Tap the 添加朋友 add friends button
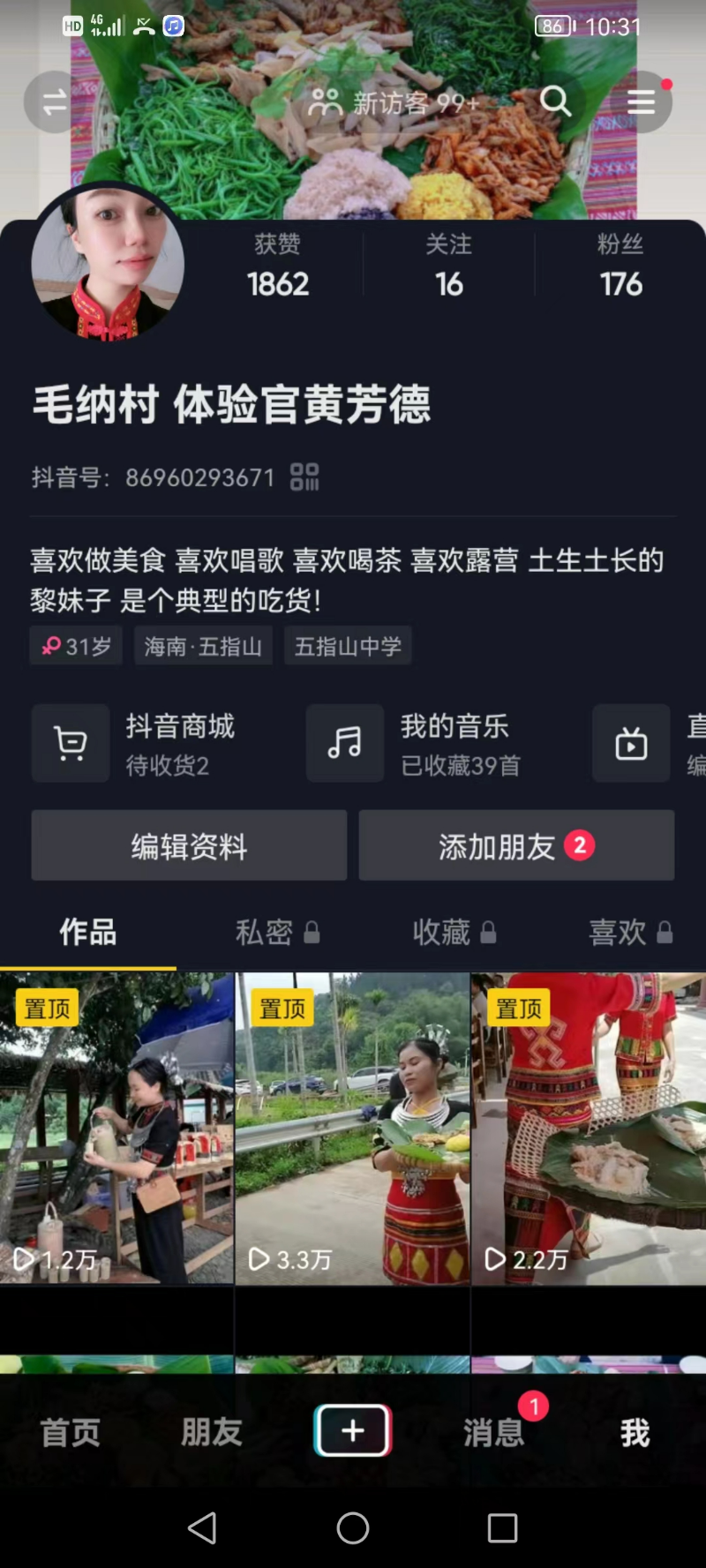Screen dimensions: 706x1568 click(516, 845)
